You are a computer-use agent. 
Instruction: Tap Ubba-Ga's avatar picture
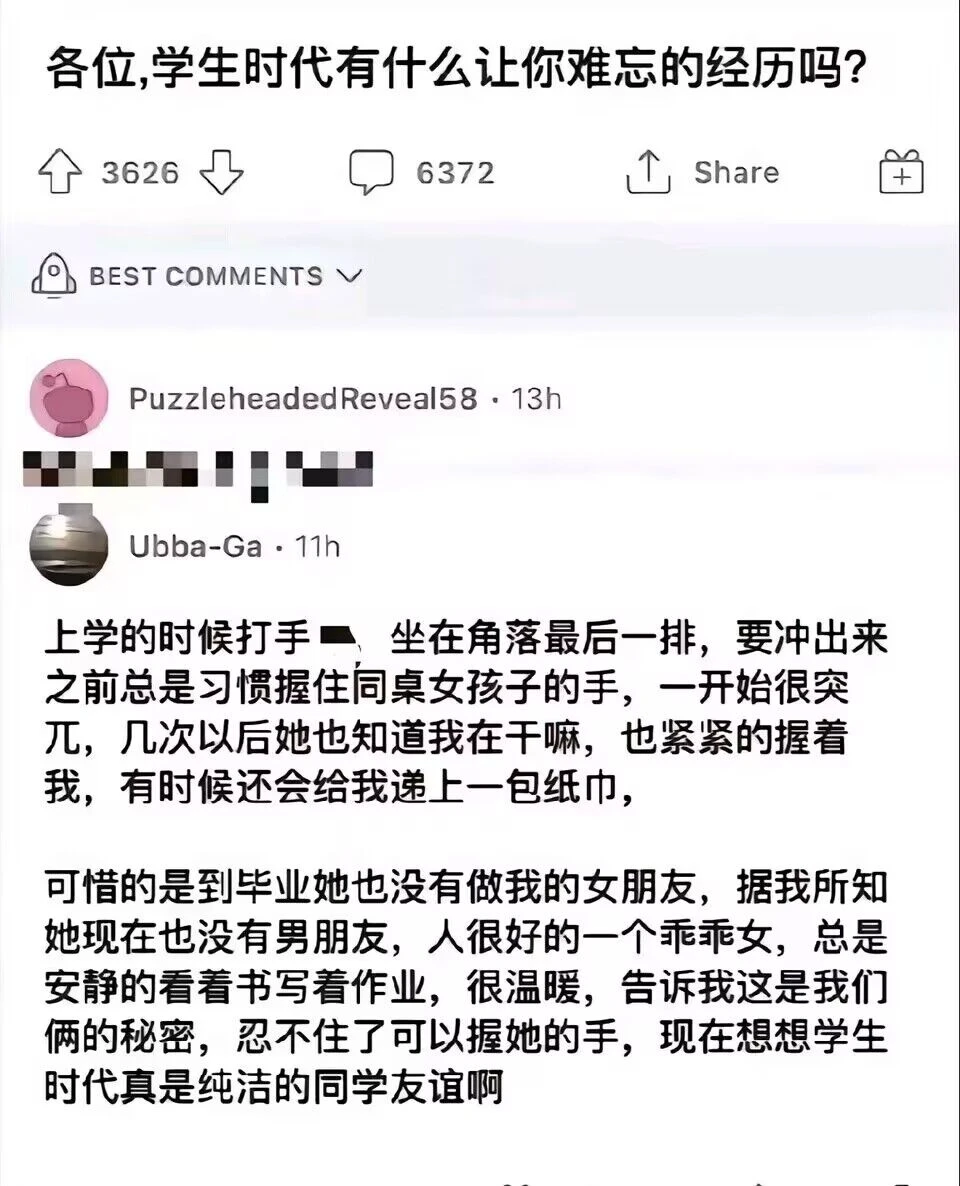click(x=69, y=546)
